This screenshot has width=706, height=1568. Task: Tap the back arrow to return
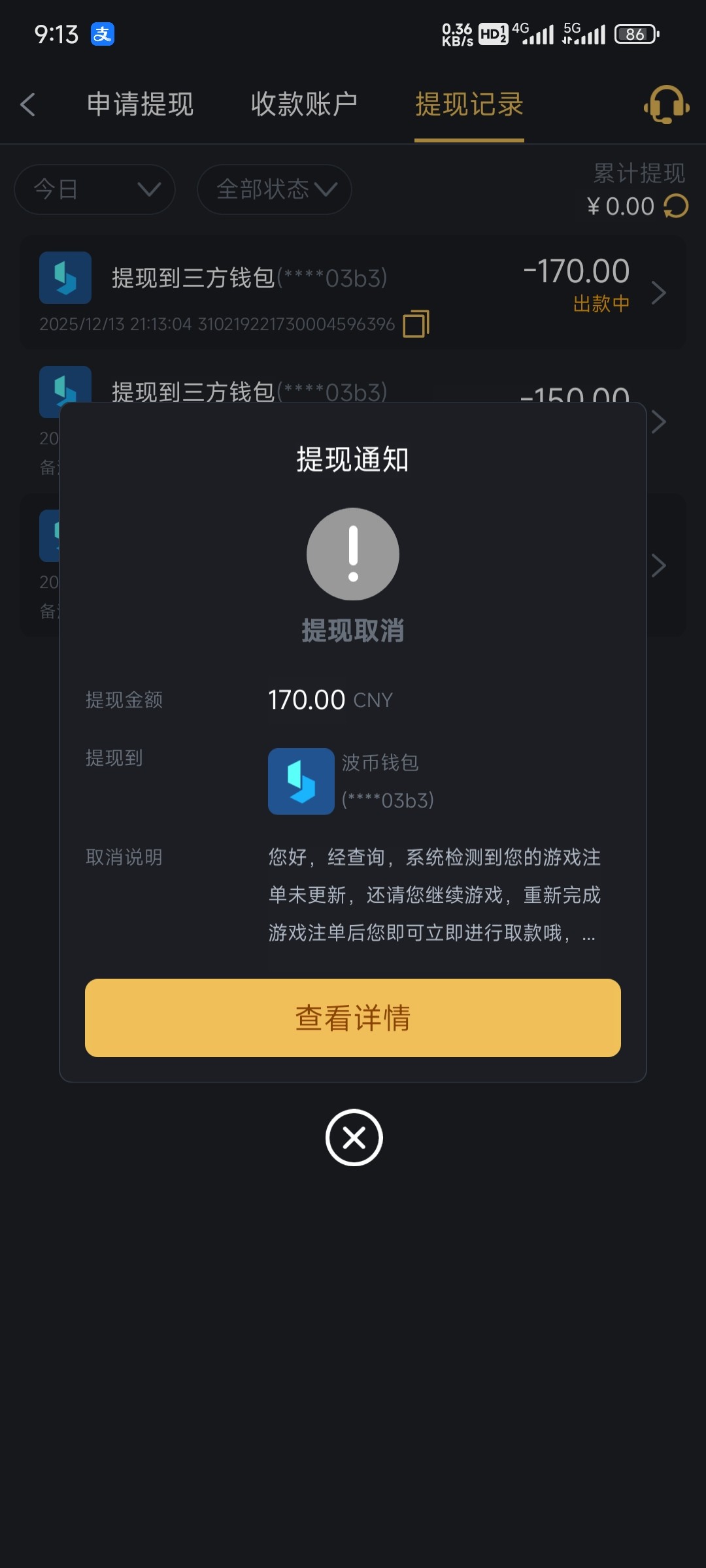29,105
